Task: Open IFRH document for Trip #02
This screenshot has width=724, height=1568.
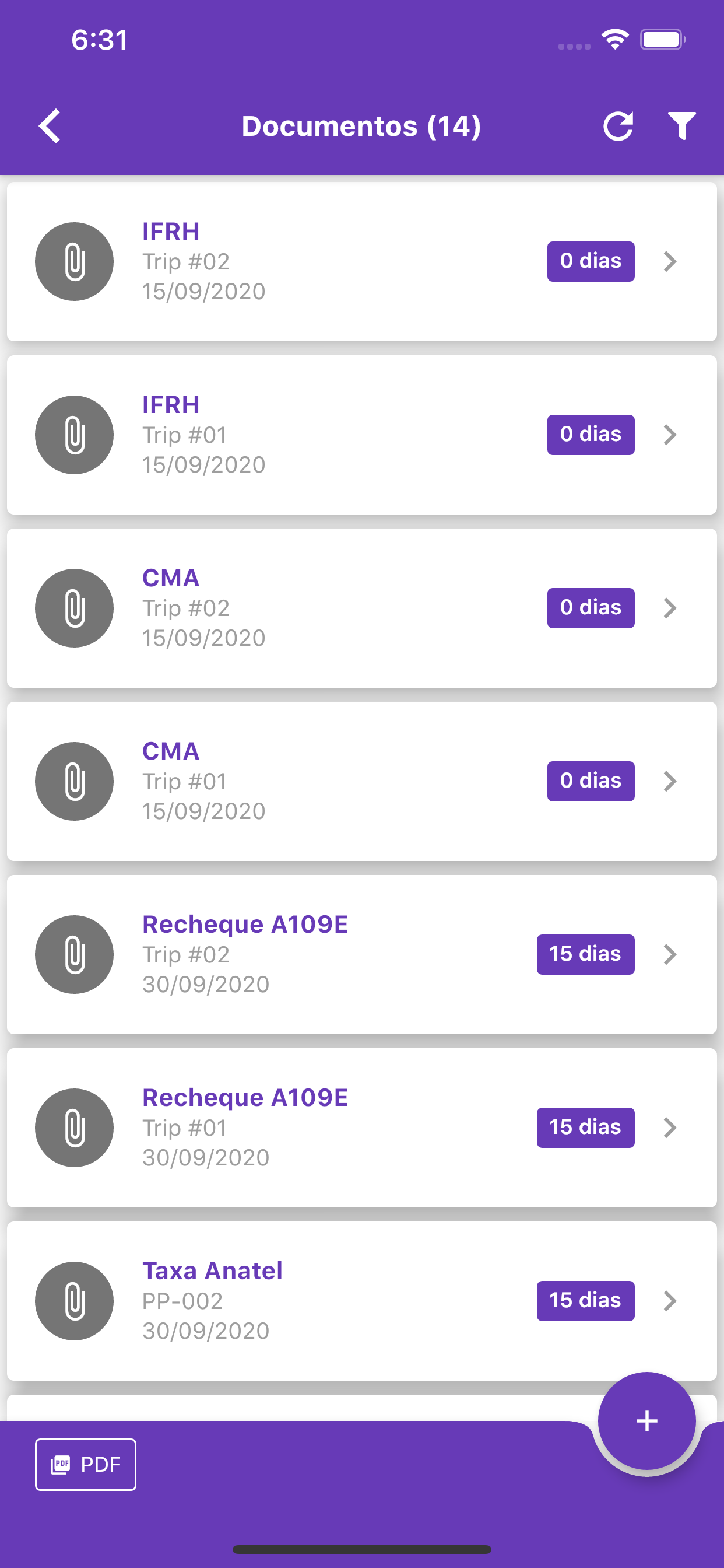Action: point(361,262)
